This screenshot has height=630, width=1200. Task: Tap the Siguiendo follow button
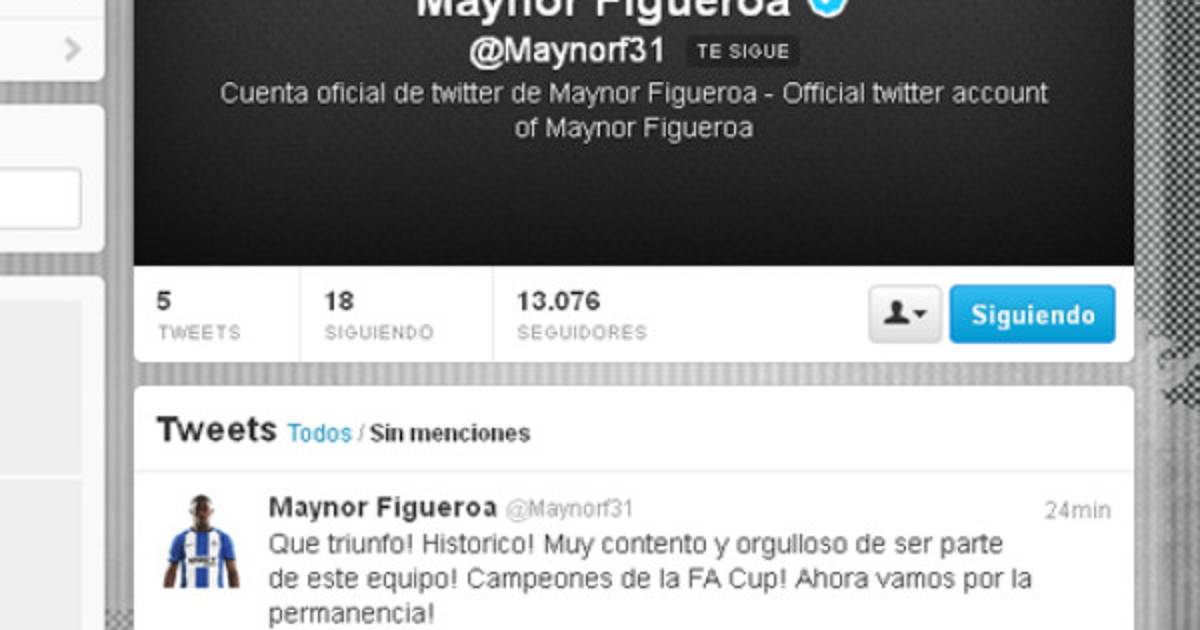[1032, 315]
